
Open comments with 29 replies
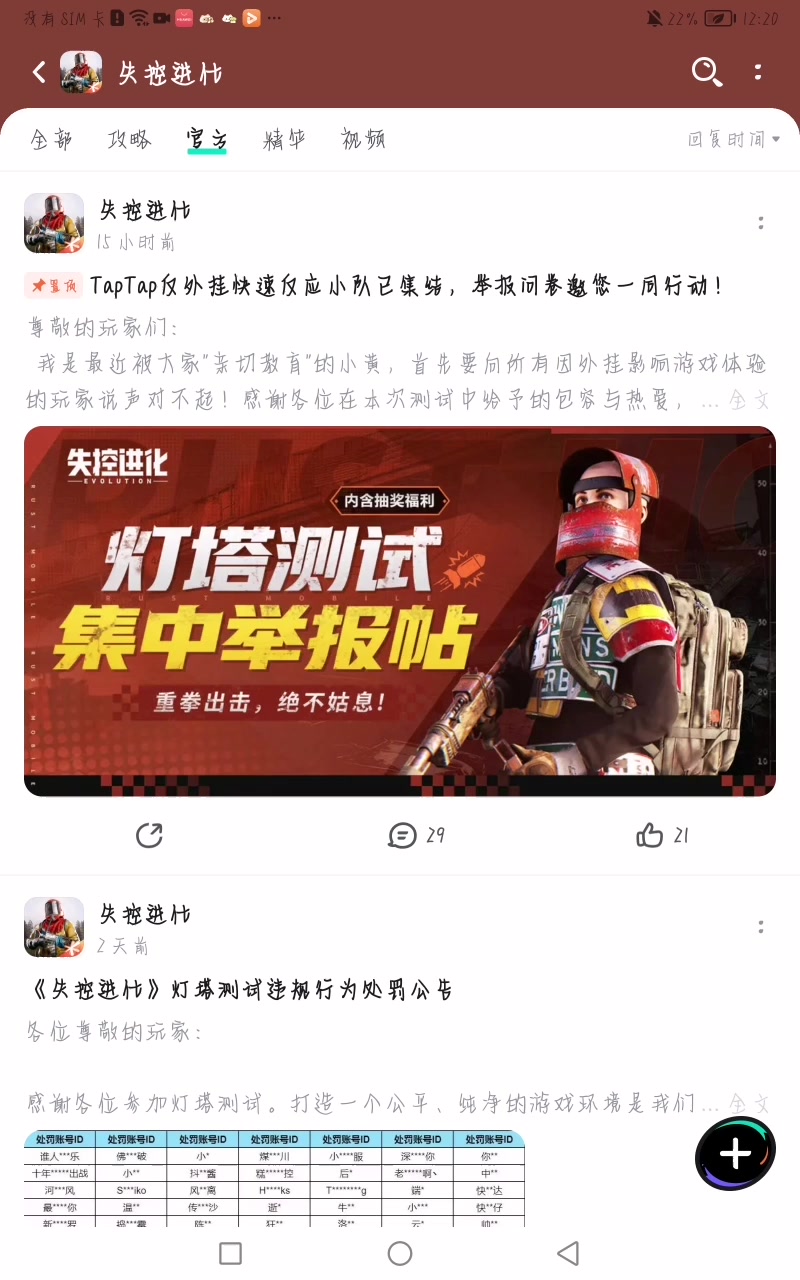416,835
